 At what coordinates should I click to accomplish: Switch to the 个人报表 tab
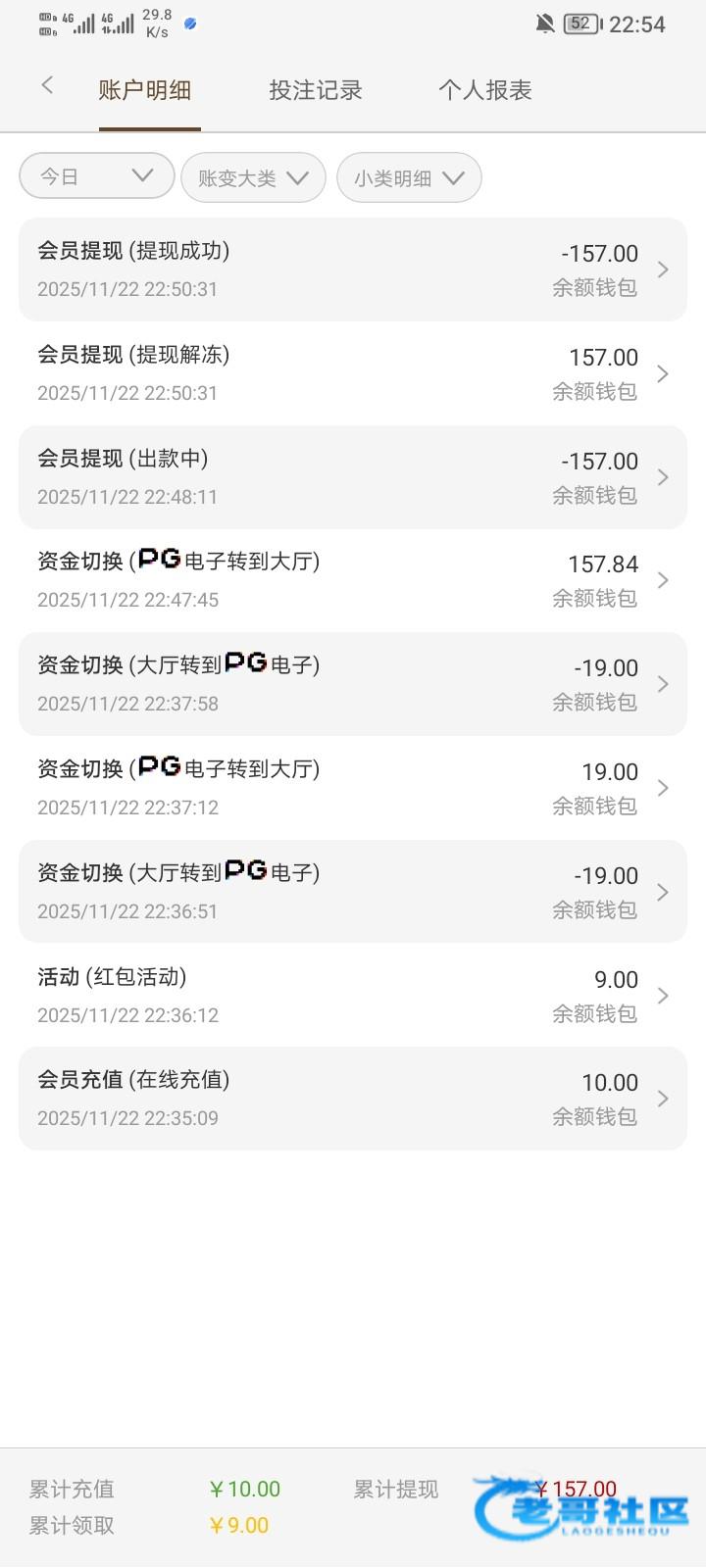(x=485, y=90)
